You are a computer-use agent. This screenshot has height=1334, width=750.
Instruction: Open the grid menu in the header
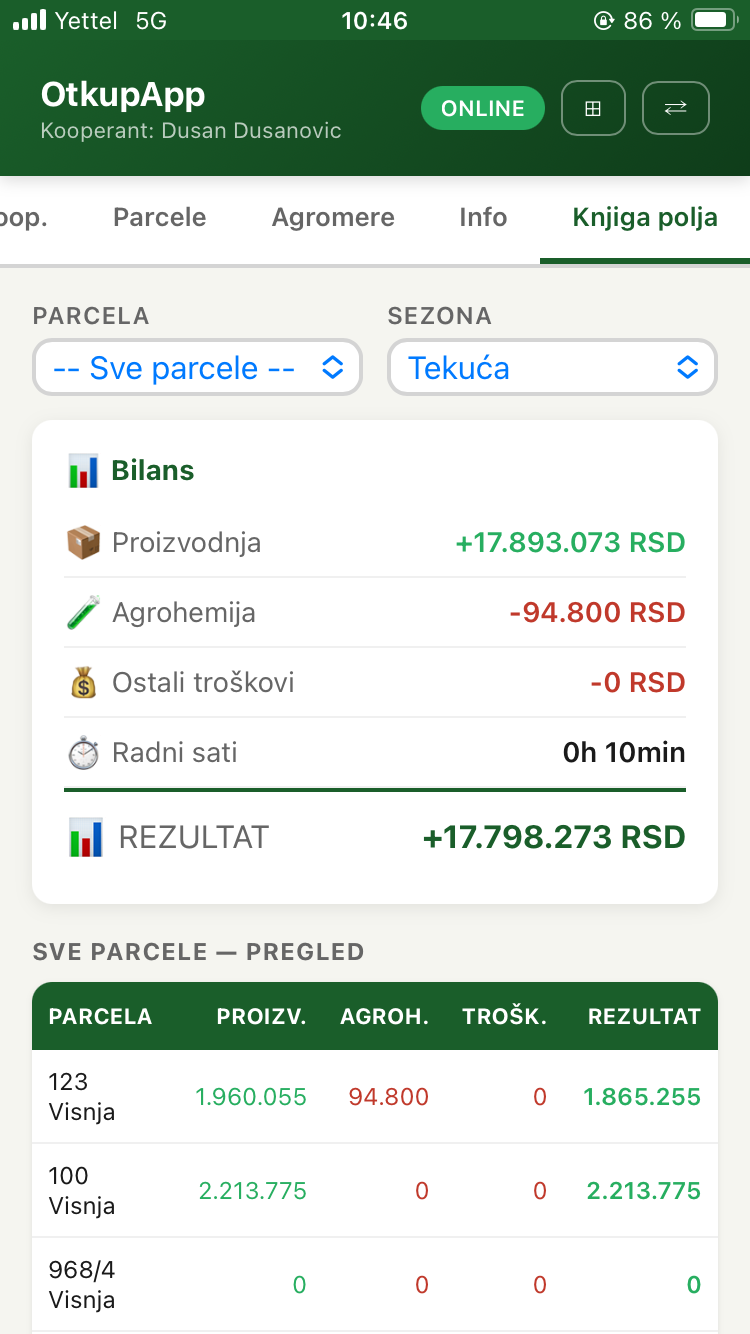(x=593, y=108)
